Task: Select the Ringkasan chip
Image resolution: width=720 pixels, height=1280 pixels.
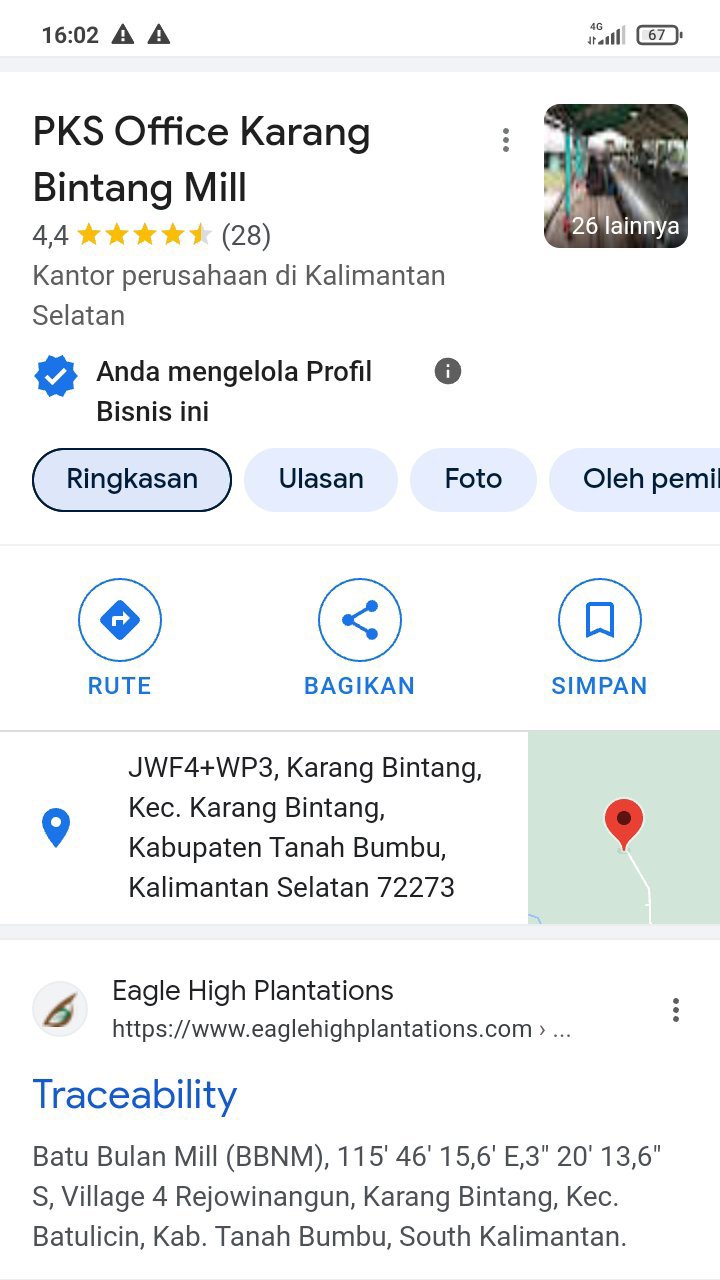Action: (x=132, y=480)
